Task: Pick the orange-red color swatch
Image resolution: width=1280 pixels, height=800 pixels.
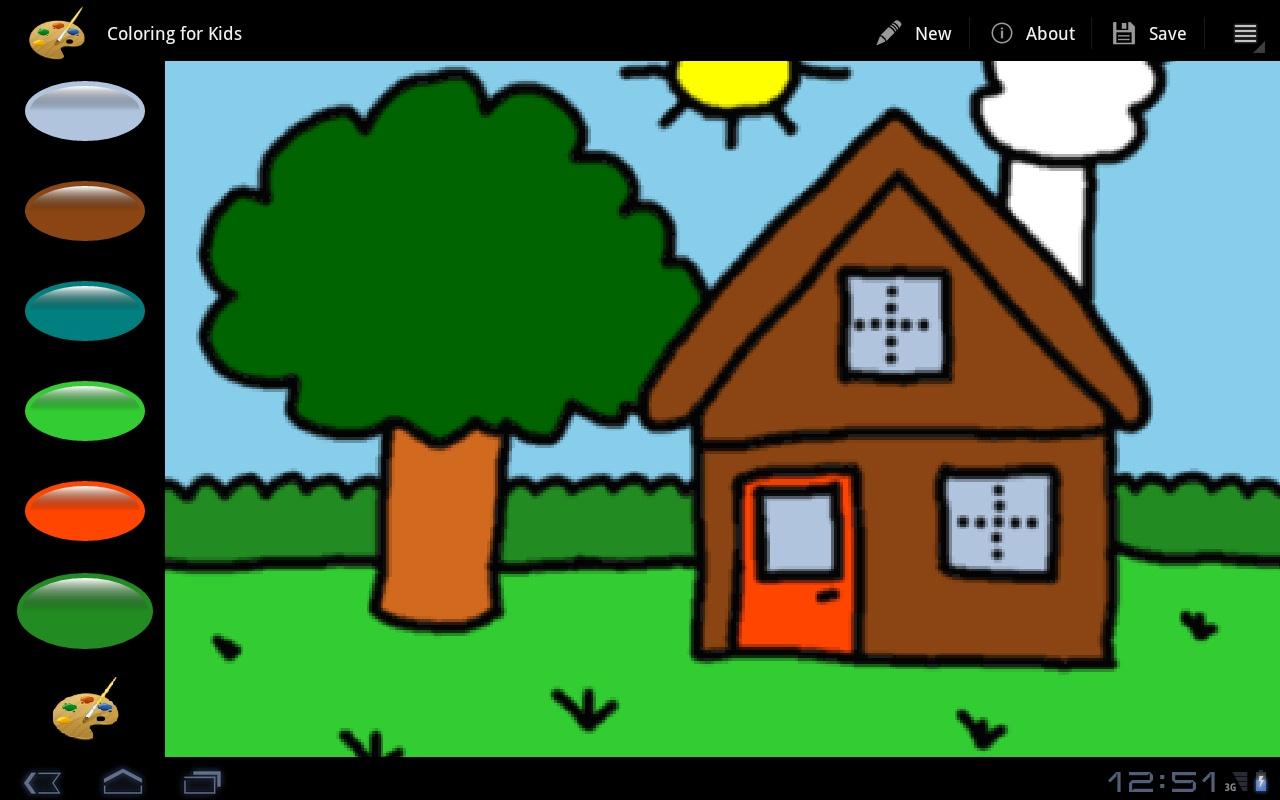Action: (x=85, y=511)
